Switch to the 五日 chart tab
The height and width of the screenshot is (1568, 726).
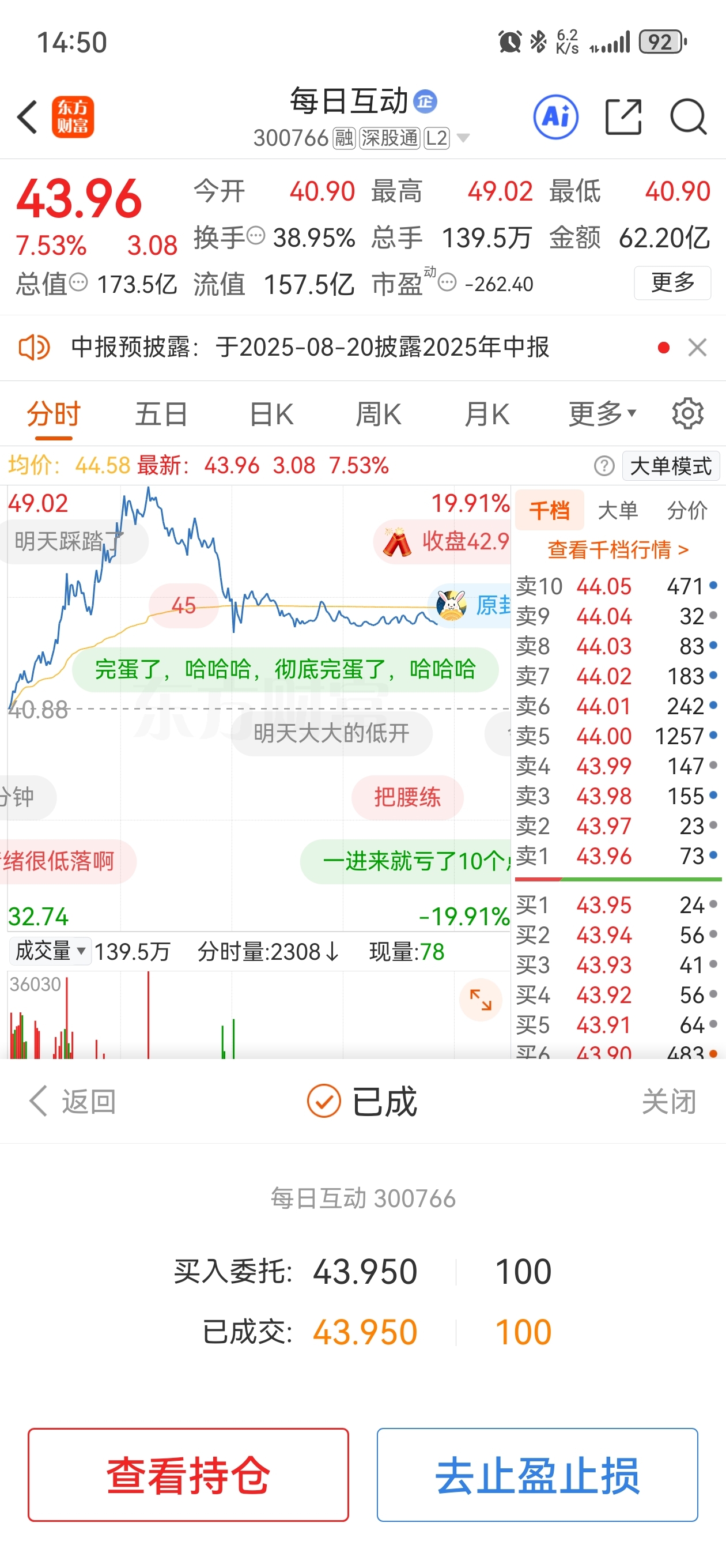click(161, 414)
